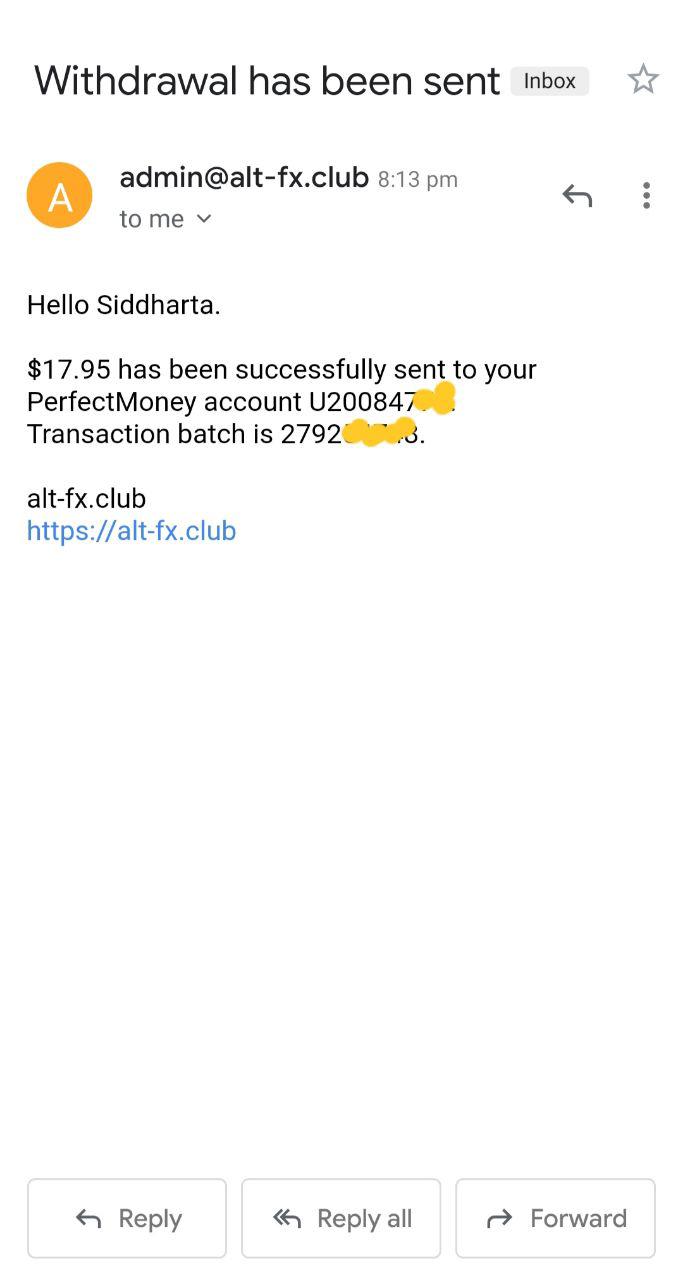Choose Reply all

click(341, 1218)
